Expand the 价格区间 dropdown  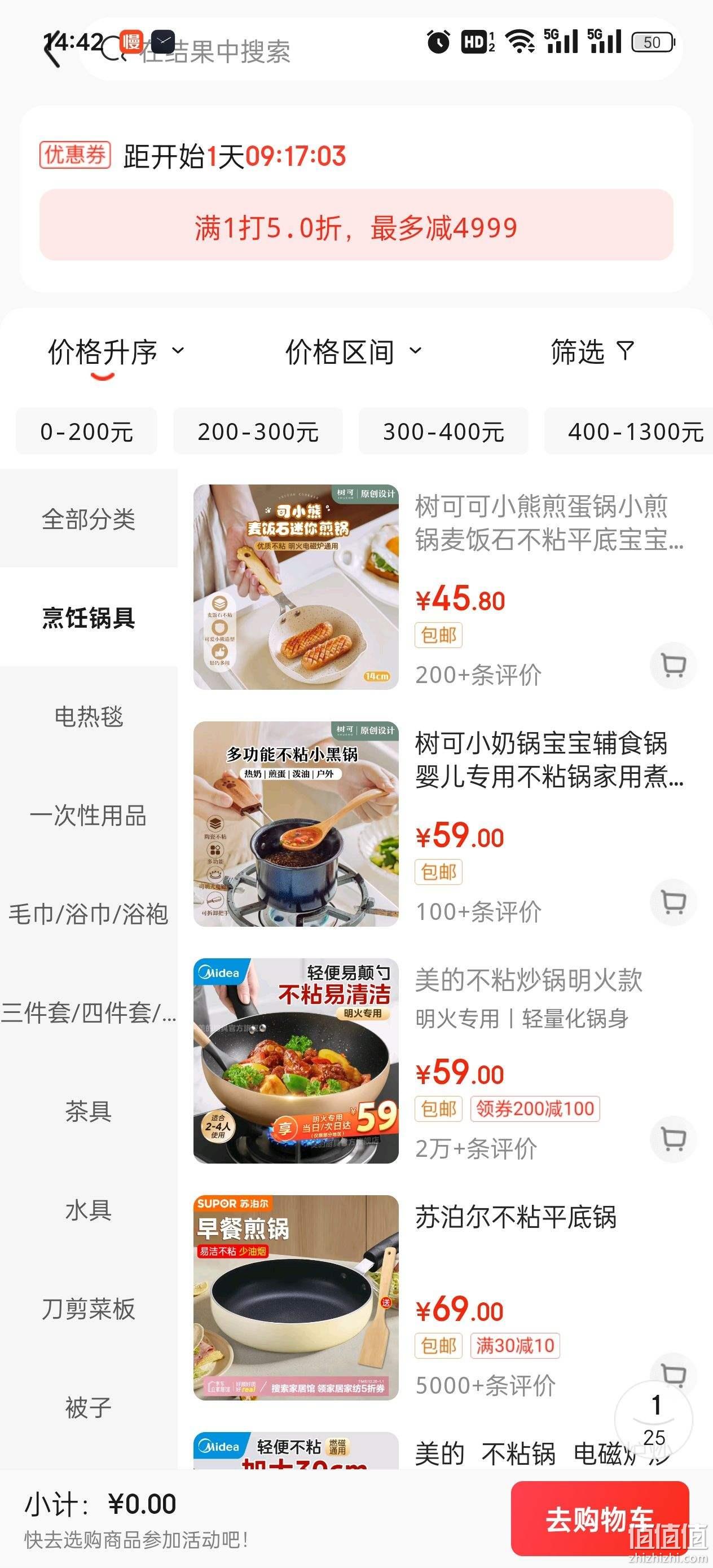(x=353, y=352)
